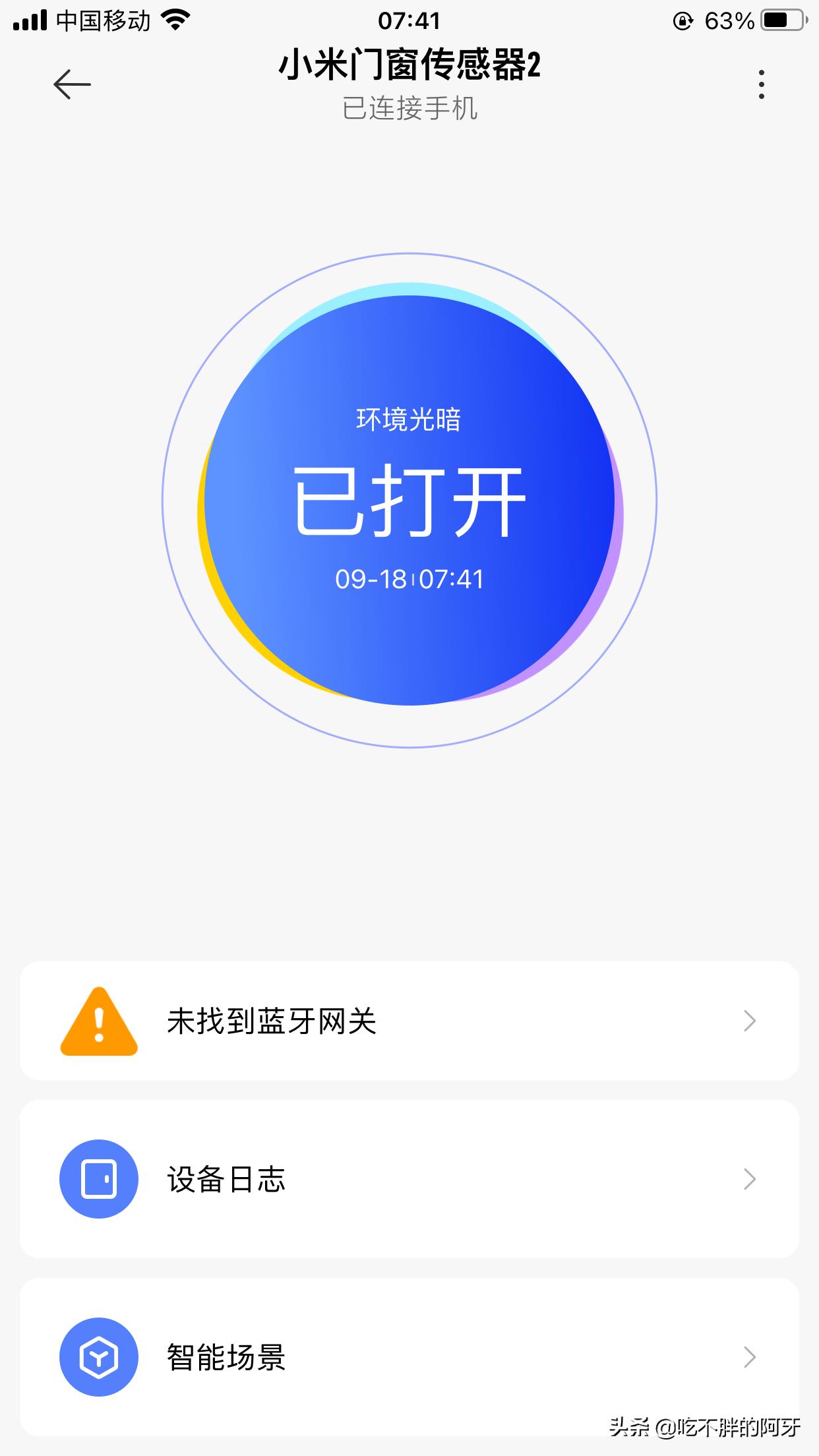
Task: Tap the timestamp 09-18 07:41
Action: pos(409,579)
